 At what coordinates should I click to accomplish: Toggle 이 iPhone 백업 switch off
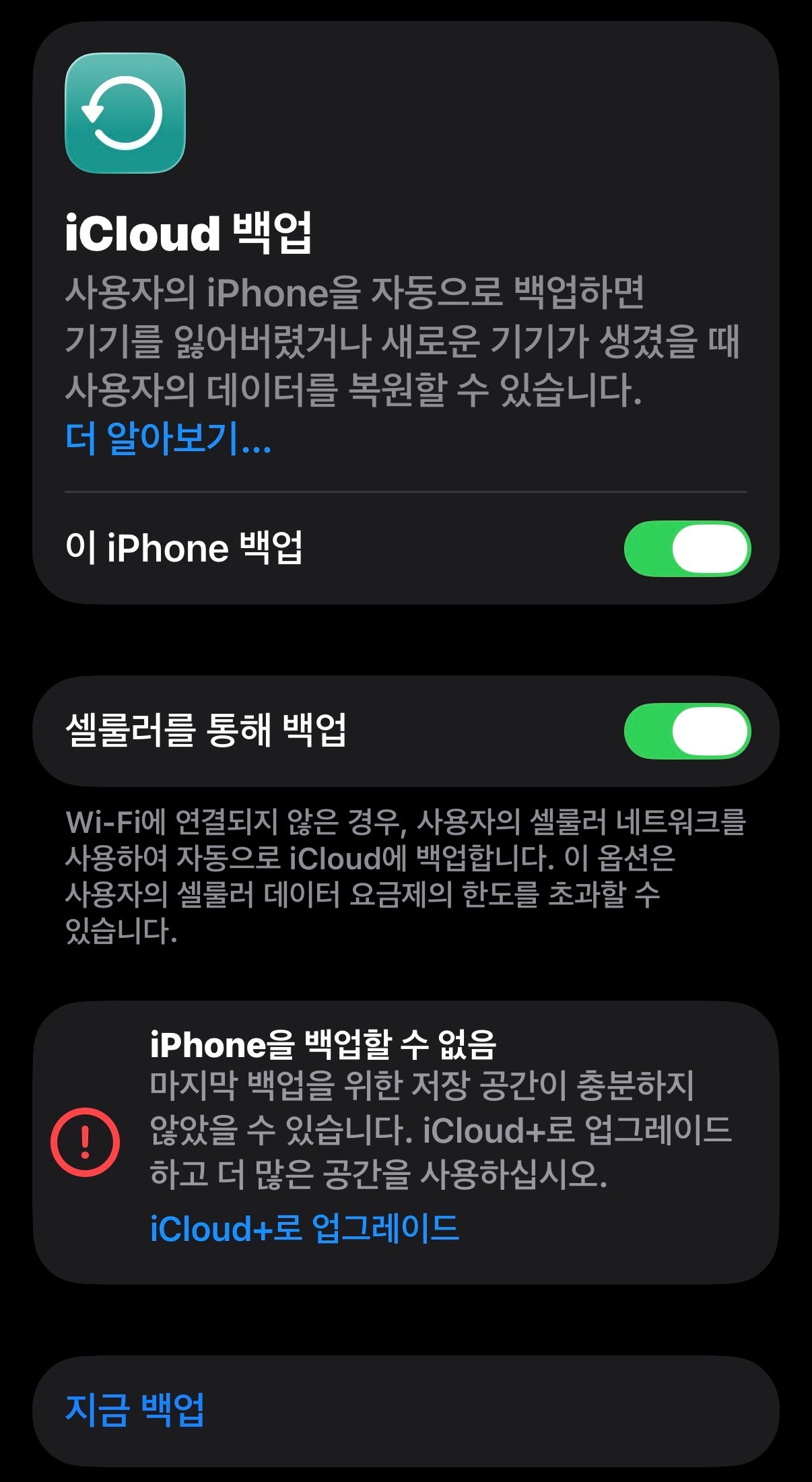pyautogui.click(x=687, y=549)
